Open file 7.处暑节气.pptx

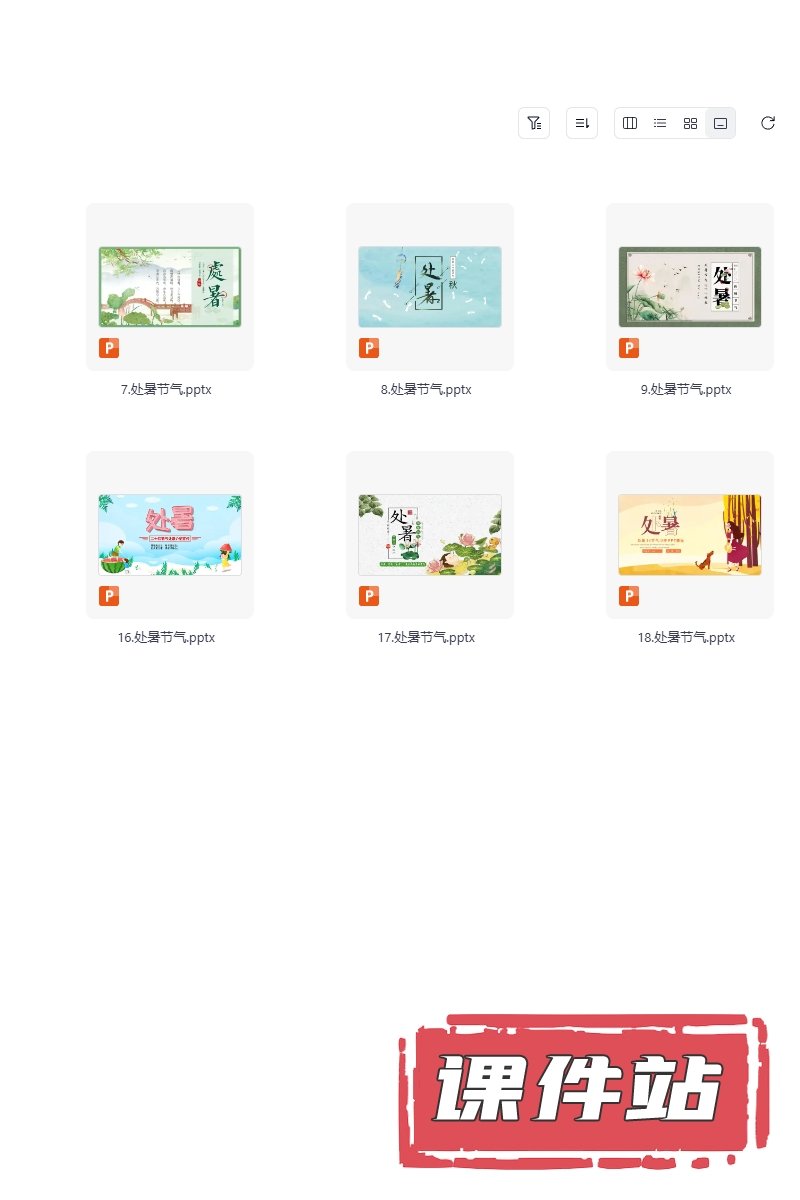click(x=170, y=287)
